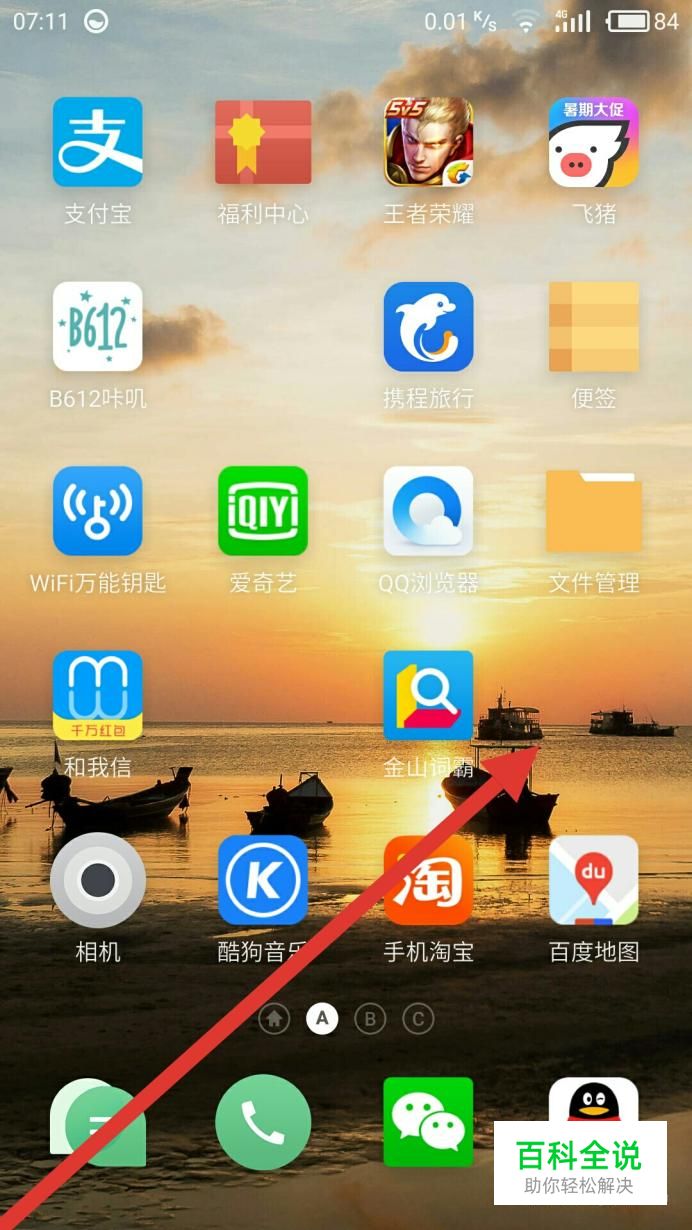Tap the phone dialer in dock
Image resolution: width=692 pixels, height=1230 pixels.
coord(263,1122)
